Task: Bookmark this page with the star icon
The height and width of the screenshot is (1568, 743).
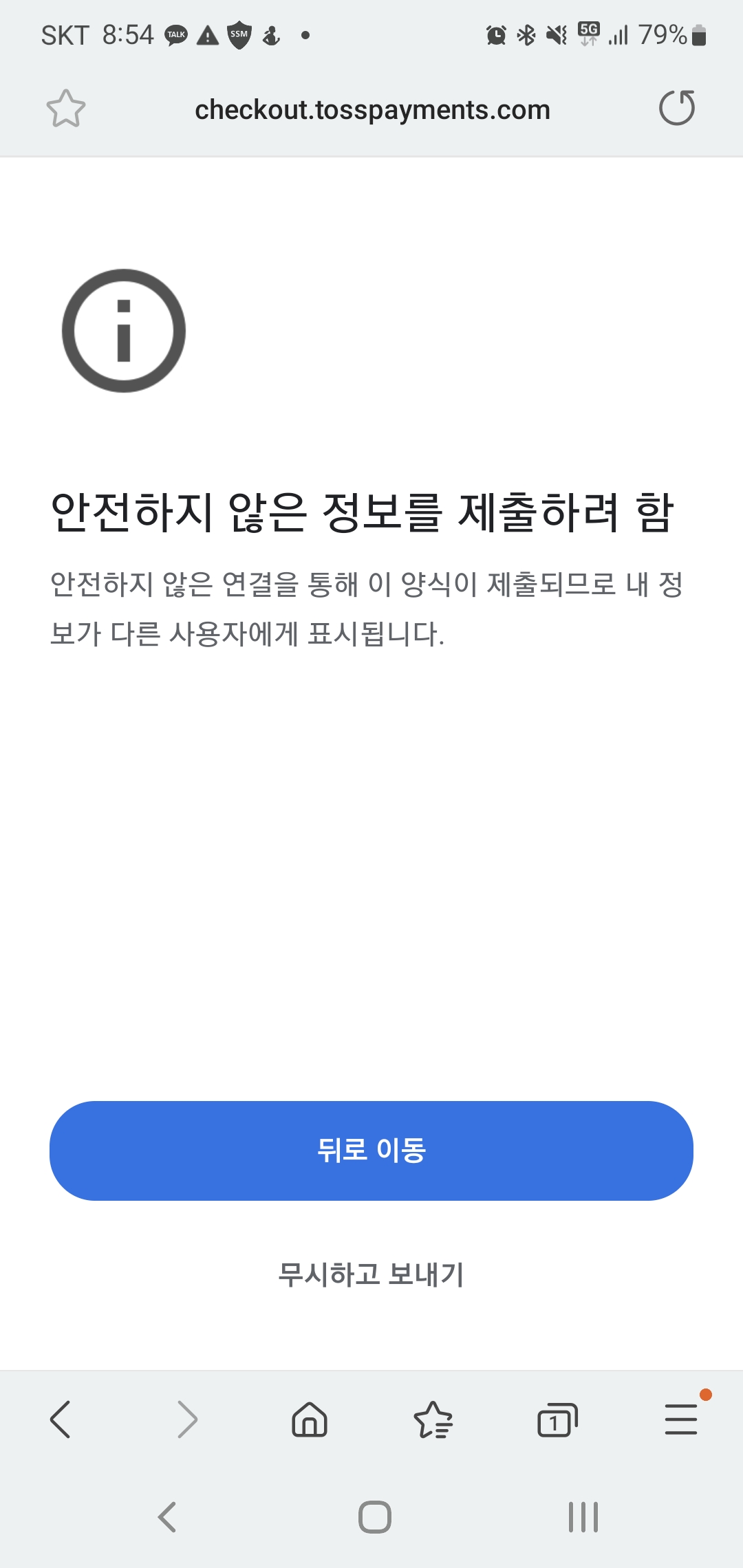Action: pyautogui.click(x=66, y=109)
